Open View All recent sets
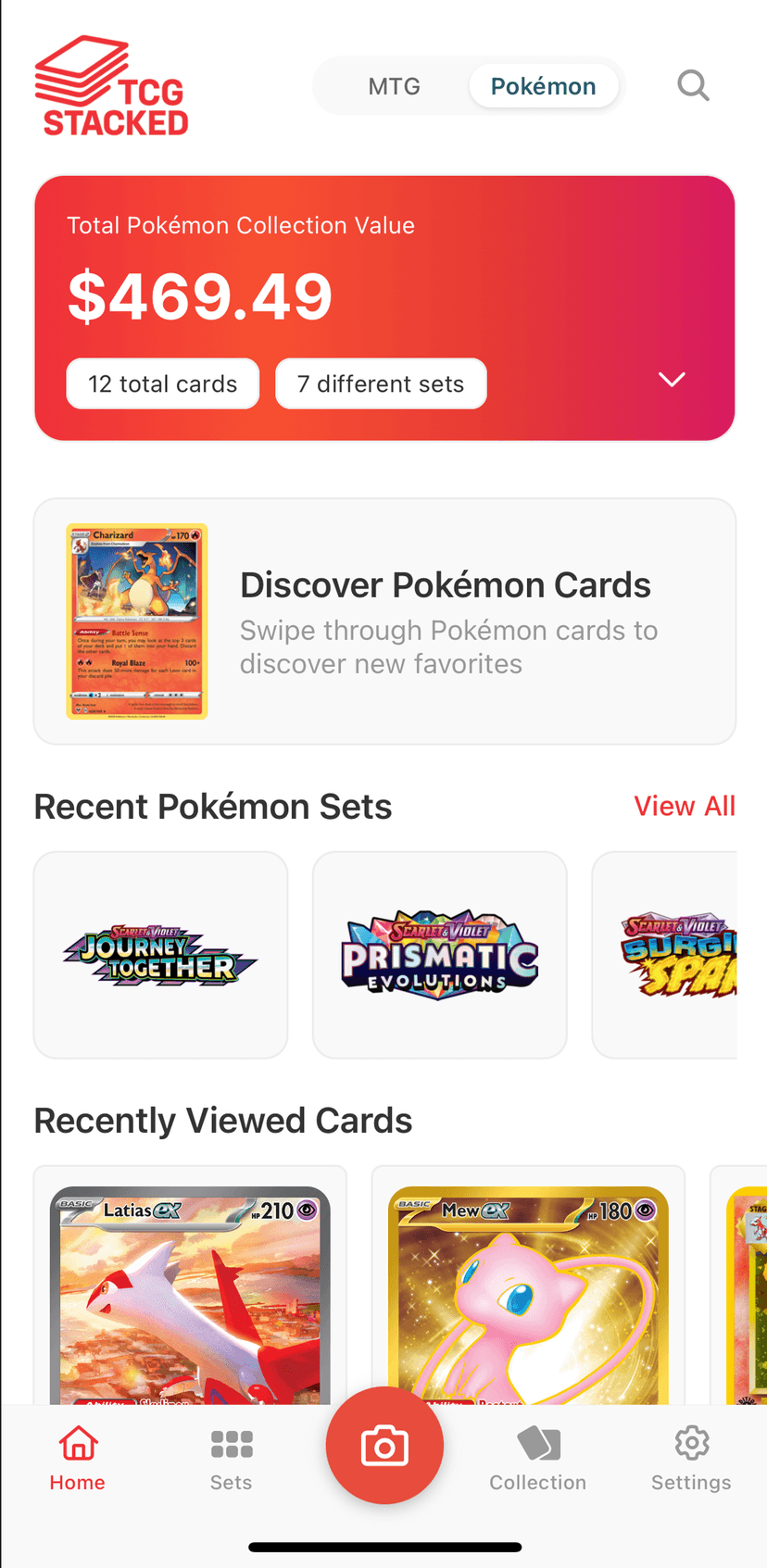The width and height of the screenshot is (767, 1568). [x=685, y=806]
